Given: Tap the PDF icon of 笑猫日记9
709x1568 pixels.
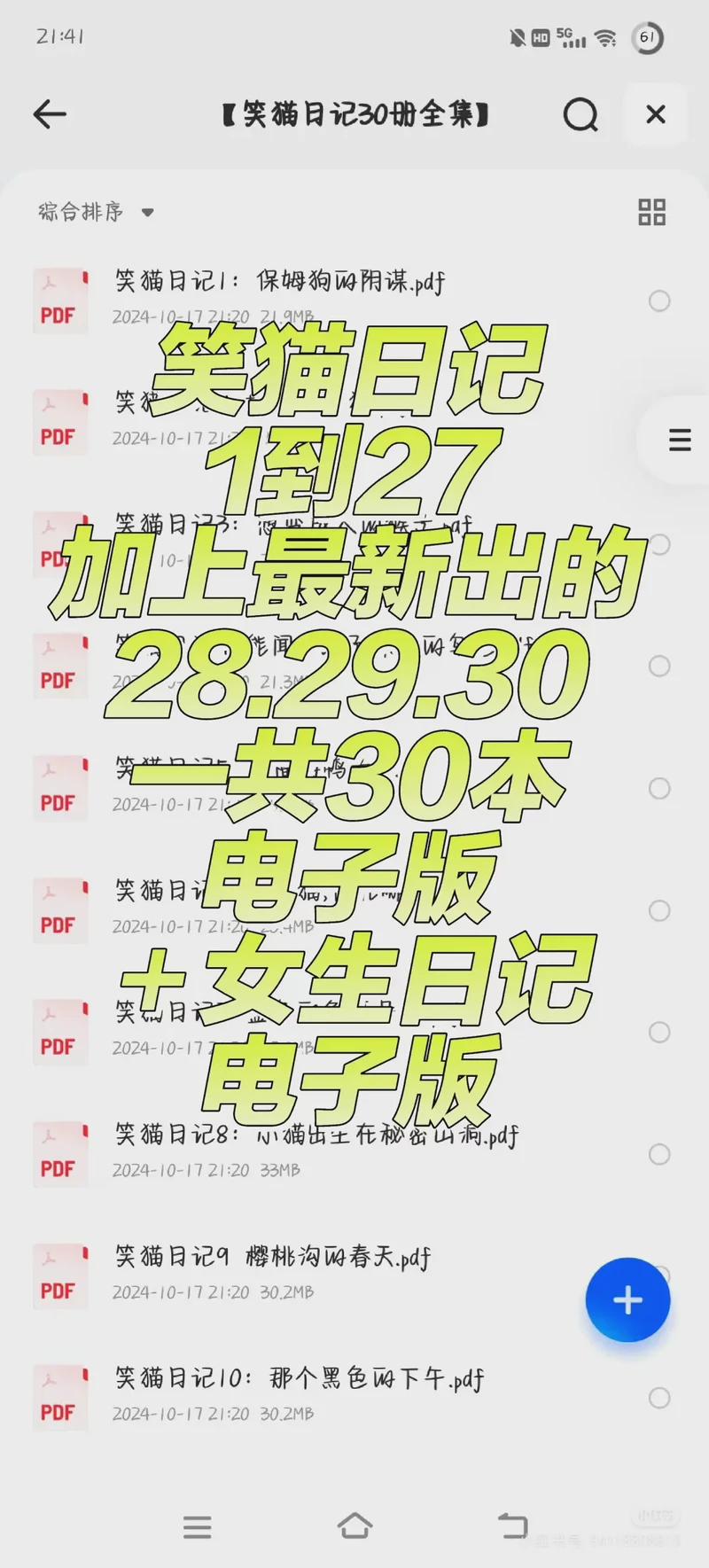Looking at the screenshot, I should pos(60,1276).
